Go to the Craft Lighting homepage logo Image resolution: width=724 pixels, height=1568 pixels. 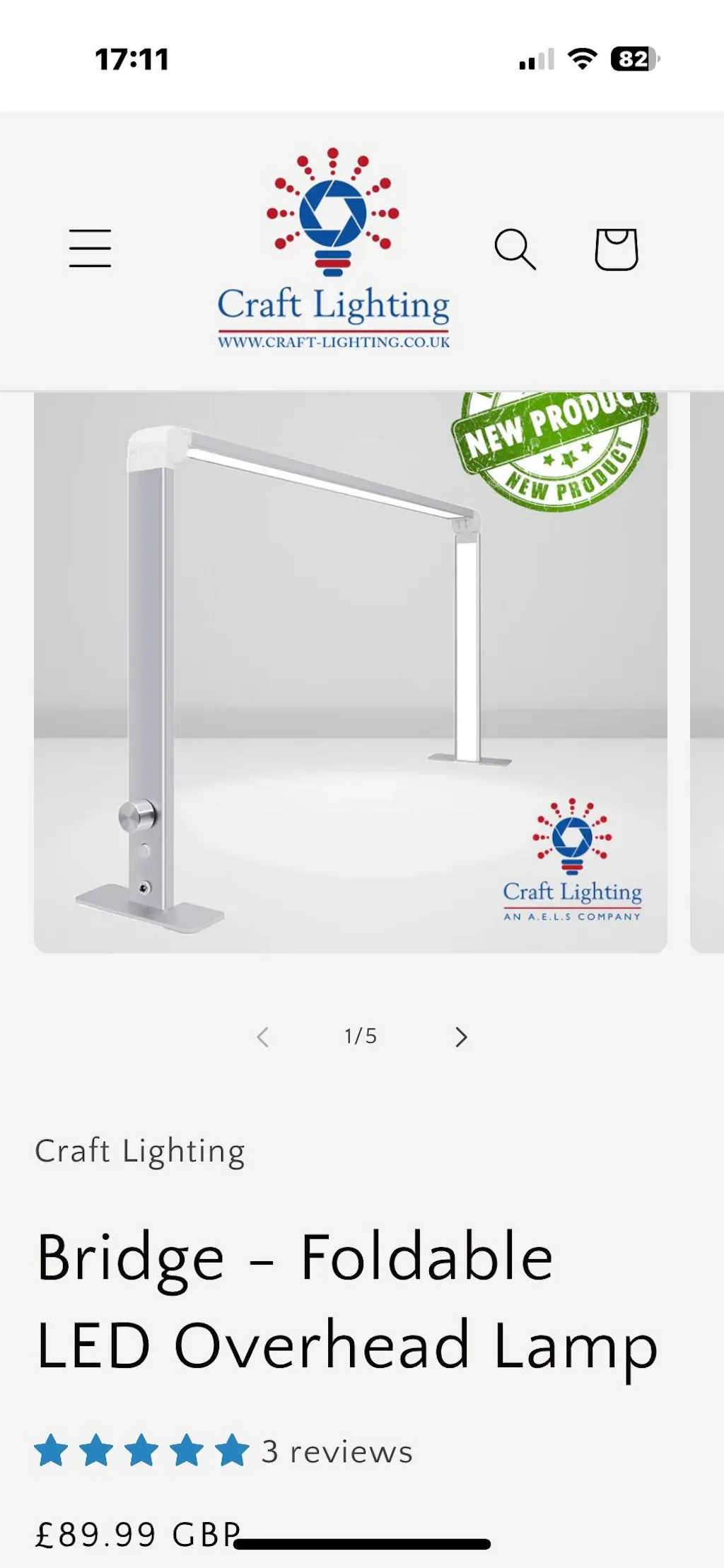(333, 249)
